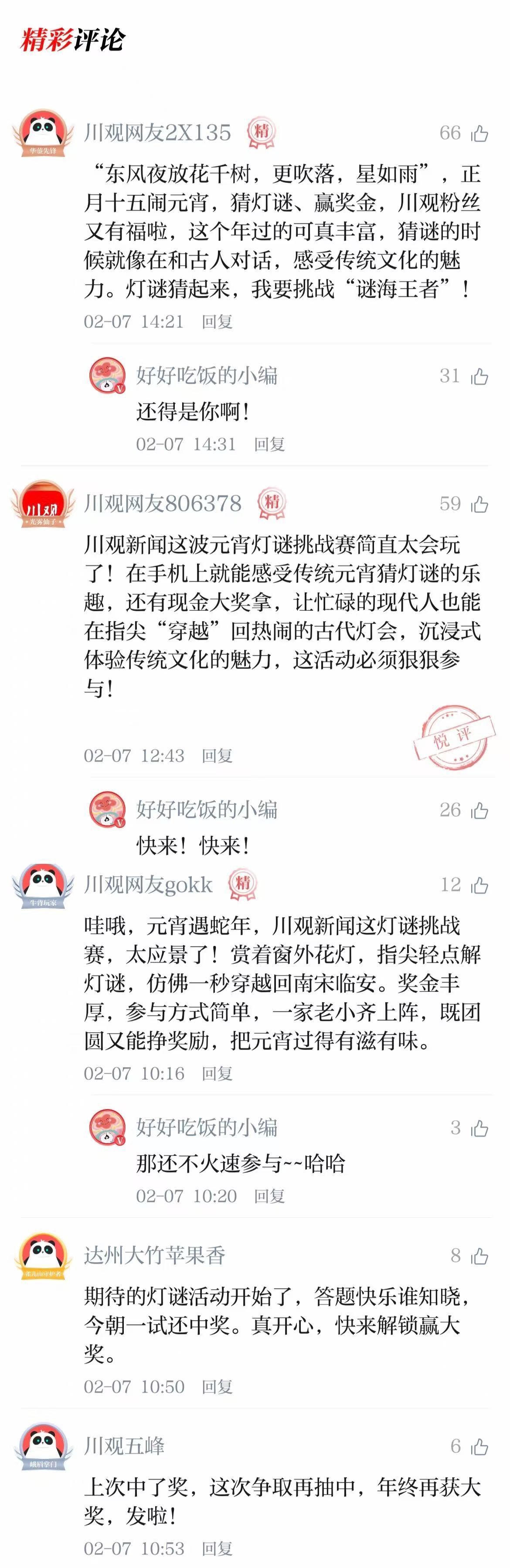The width and height of the screenshot is (510, 1568).
Task: Like 川观网友gokk's comment
Action: tap(479, 885)
